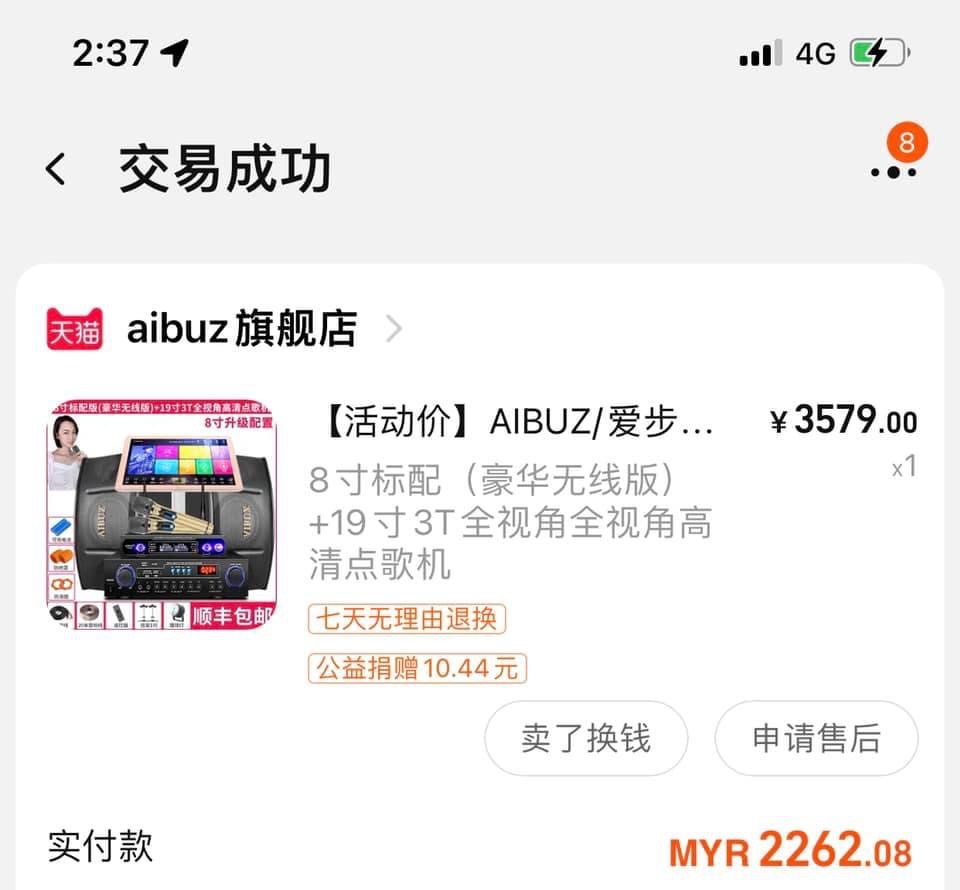Go back from the 交易成功 page
The width and height of the screenshot is (960, 890).
click(x=56, y=169)
